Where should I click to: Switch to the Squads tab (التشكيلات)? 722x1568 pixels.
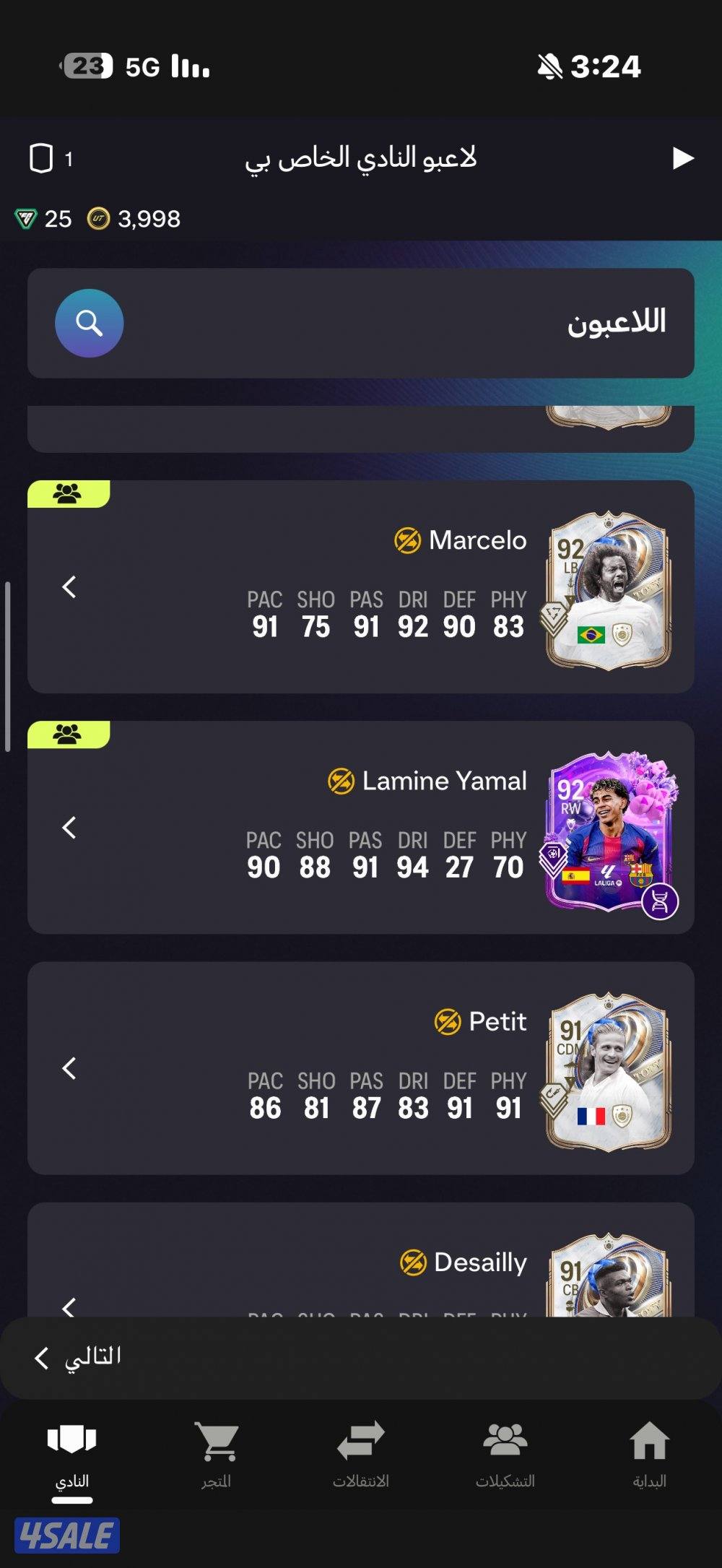click(x=505, y=1453)
